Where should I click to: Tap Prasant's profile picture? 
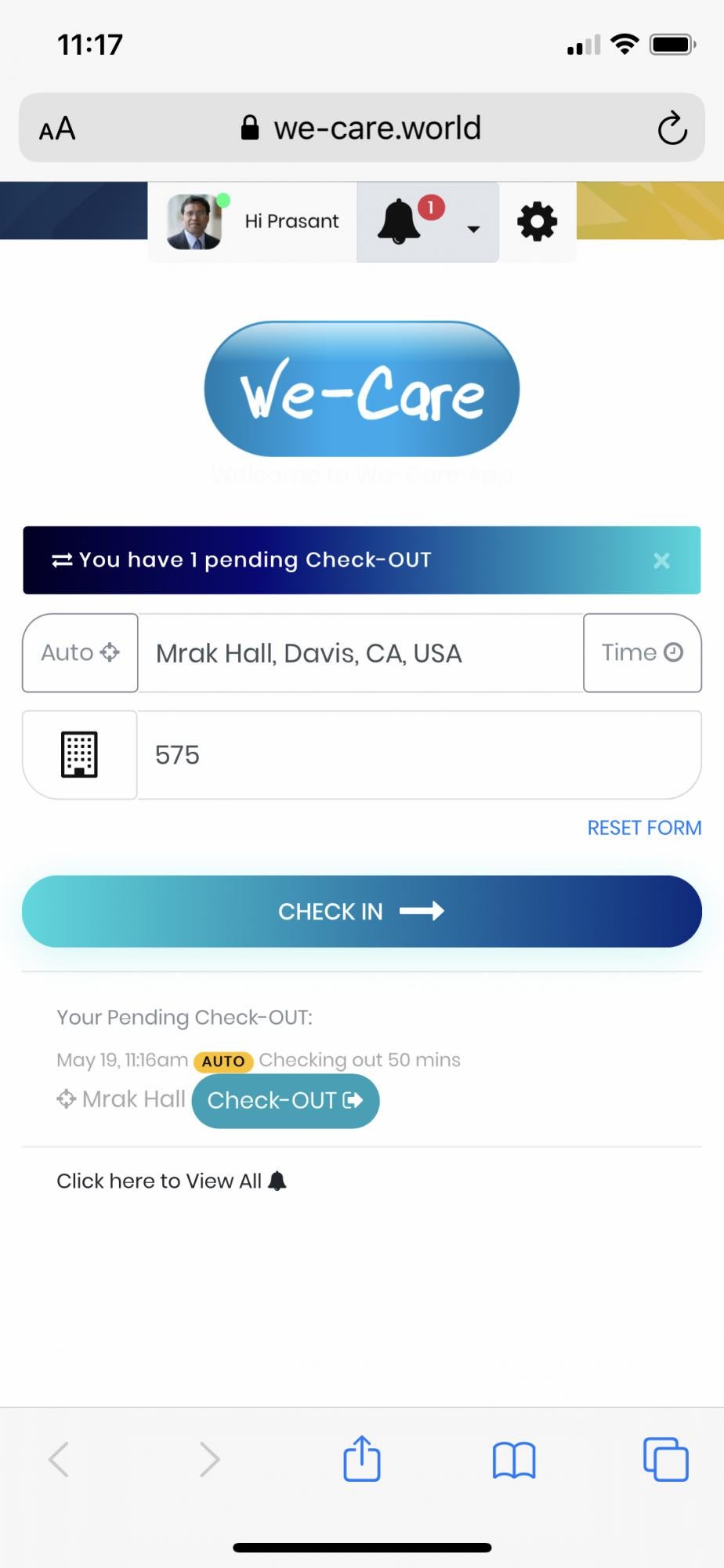194,221
